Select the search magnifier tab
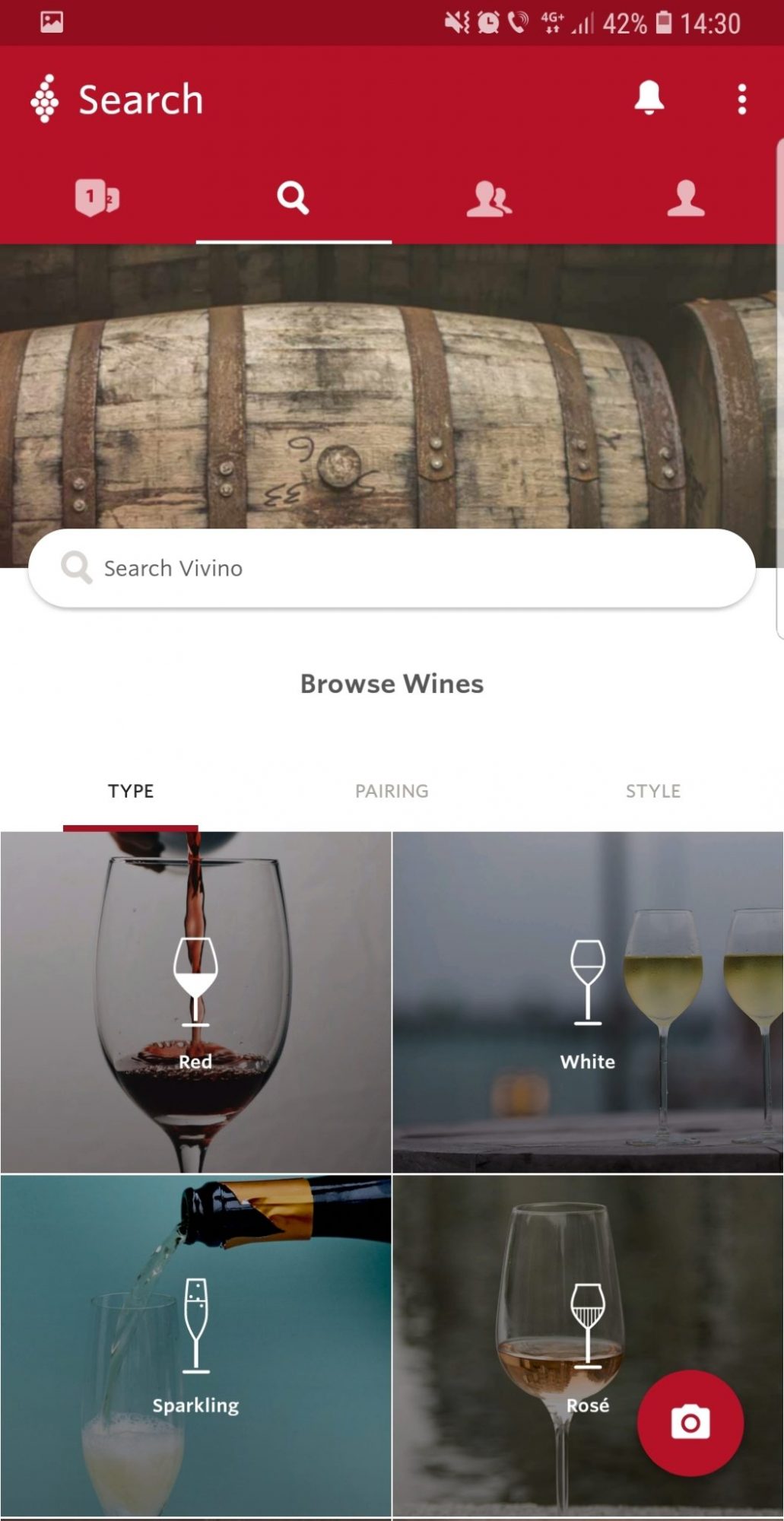This screenshot has height=1521, width=784. coord(294,198)
